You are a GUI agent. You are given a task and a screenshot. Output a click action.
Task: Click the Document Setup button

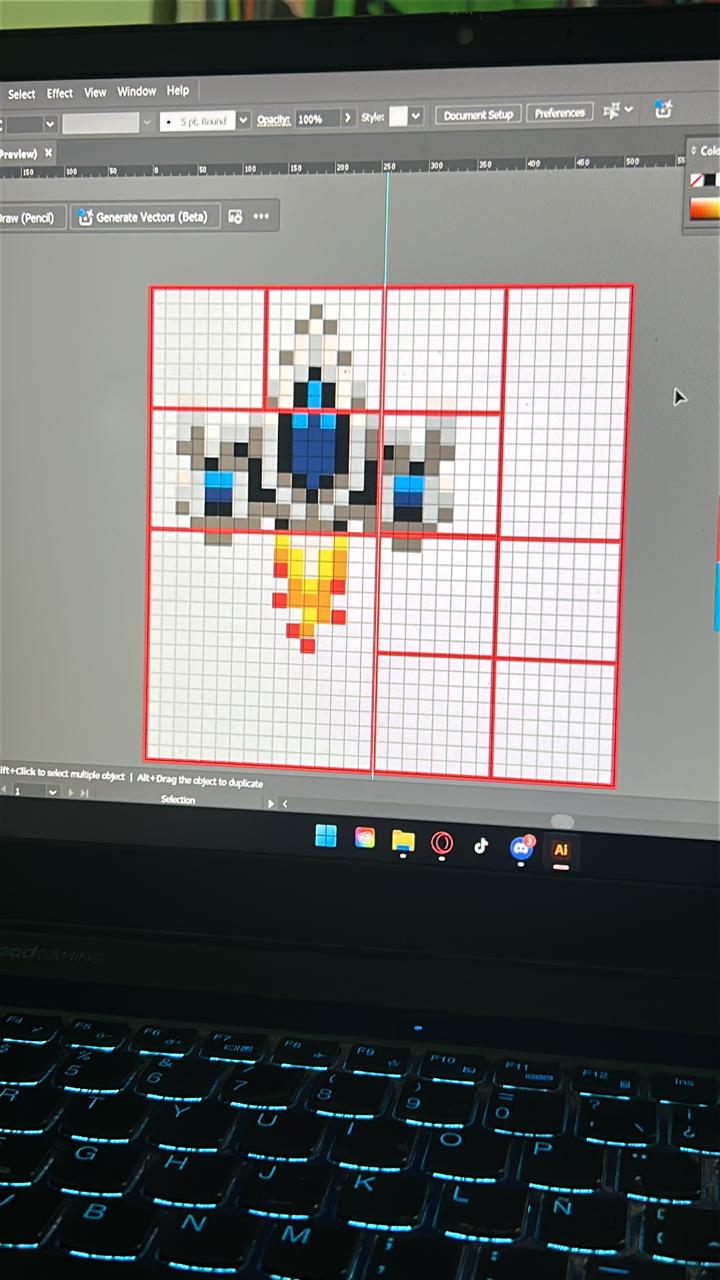click(x=478, y=115)
